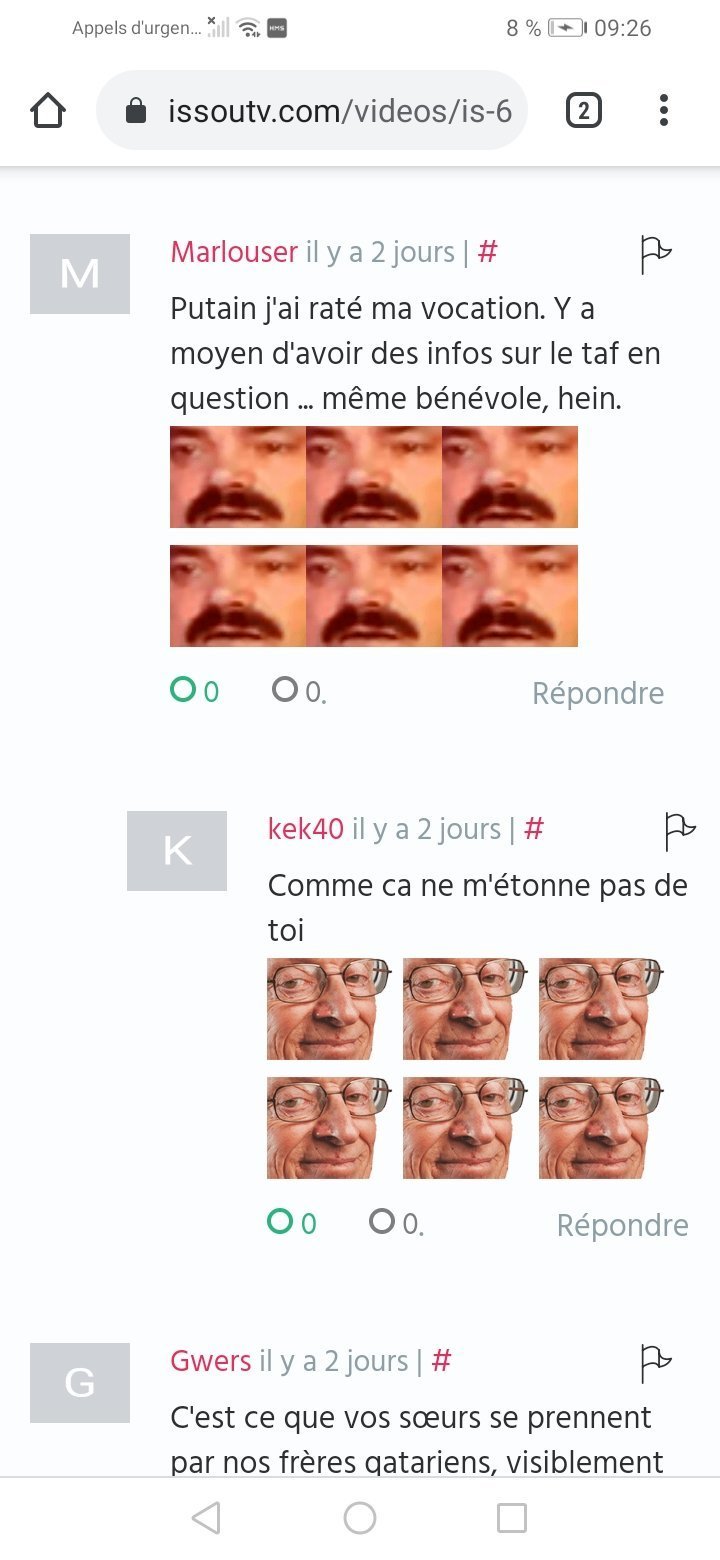Image resolution: width=720 pixels, height=1560 pixels.
Task: Go to the browser home page
Action: pyautogui.click(x=48, y=110)
